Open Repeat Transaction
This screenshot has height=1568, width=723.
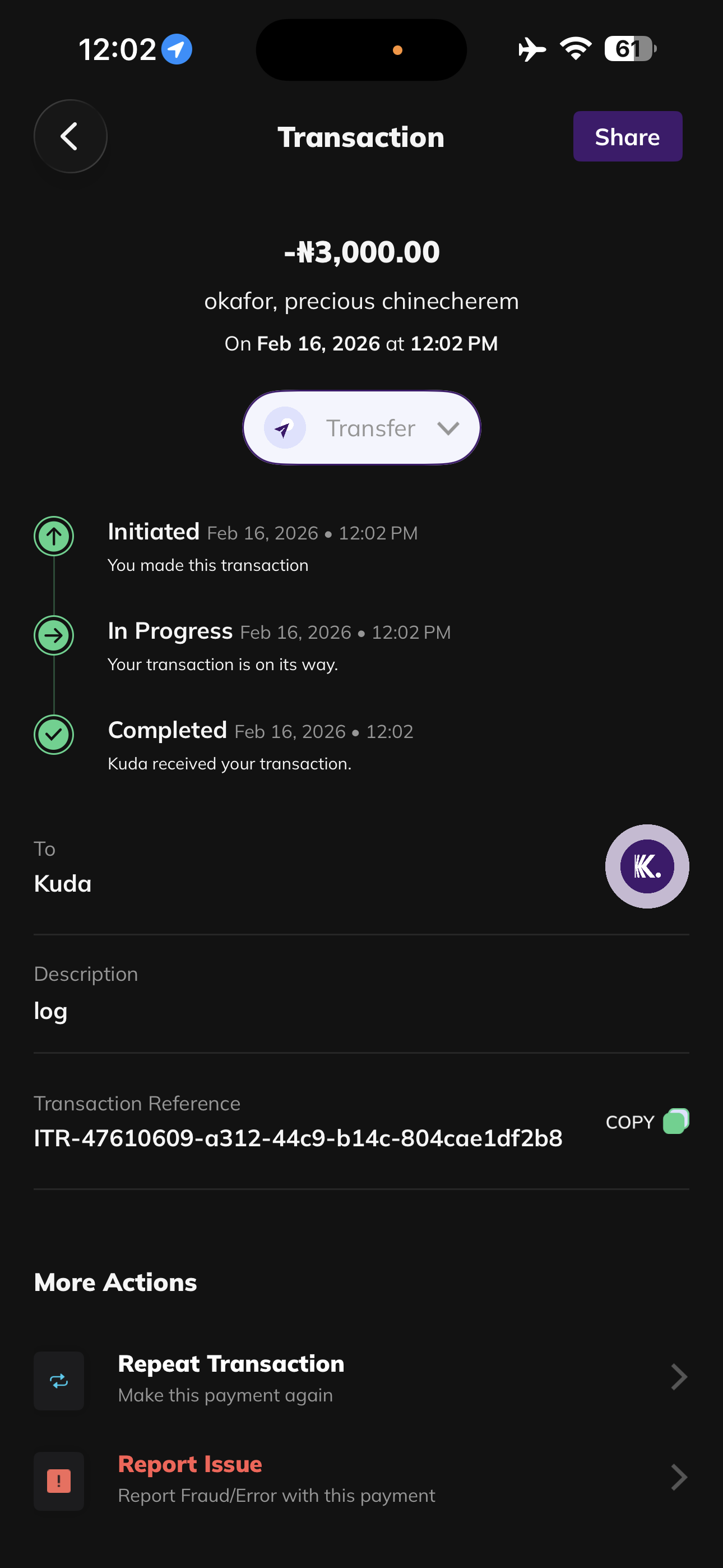pos(361,1378)
